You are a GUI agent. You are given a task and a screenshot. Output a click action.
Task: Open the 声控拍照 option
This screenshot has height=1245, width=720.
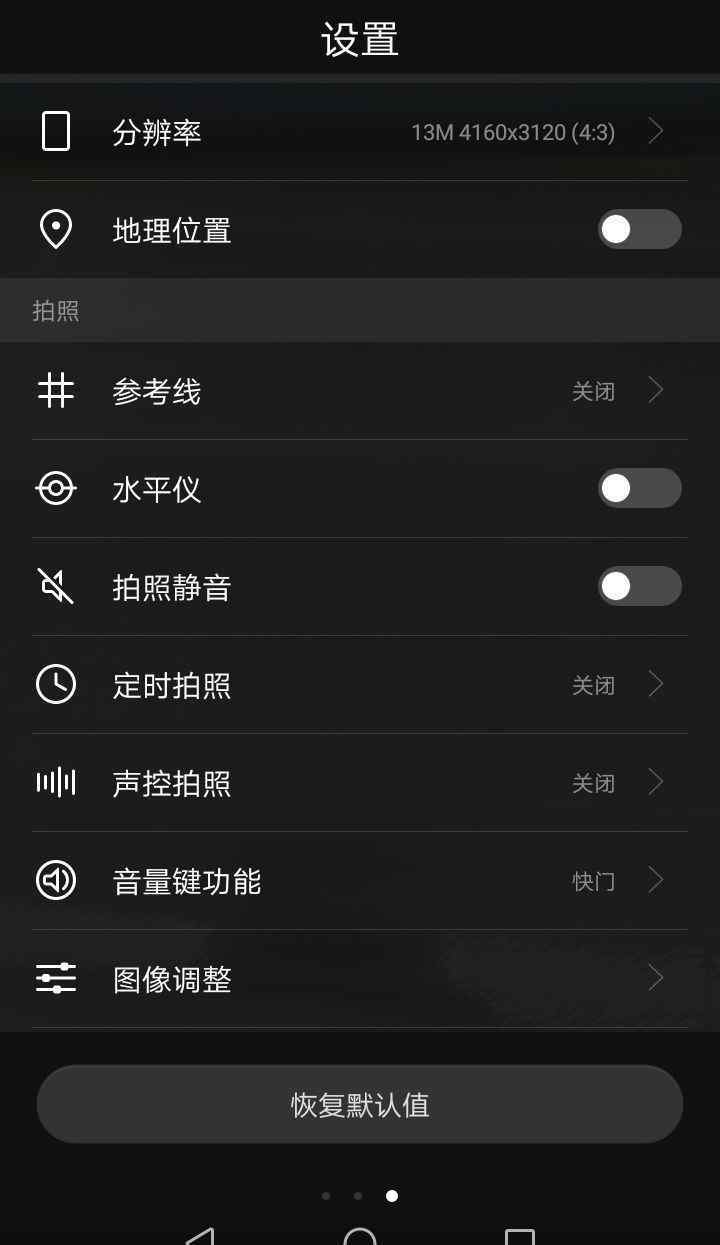point(360,783)
